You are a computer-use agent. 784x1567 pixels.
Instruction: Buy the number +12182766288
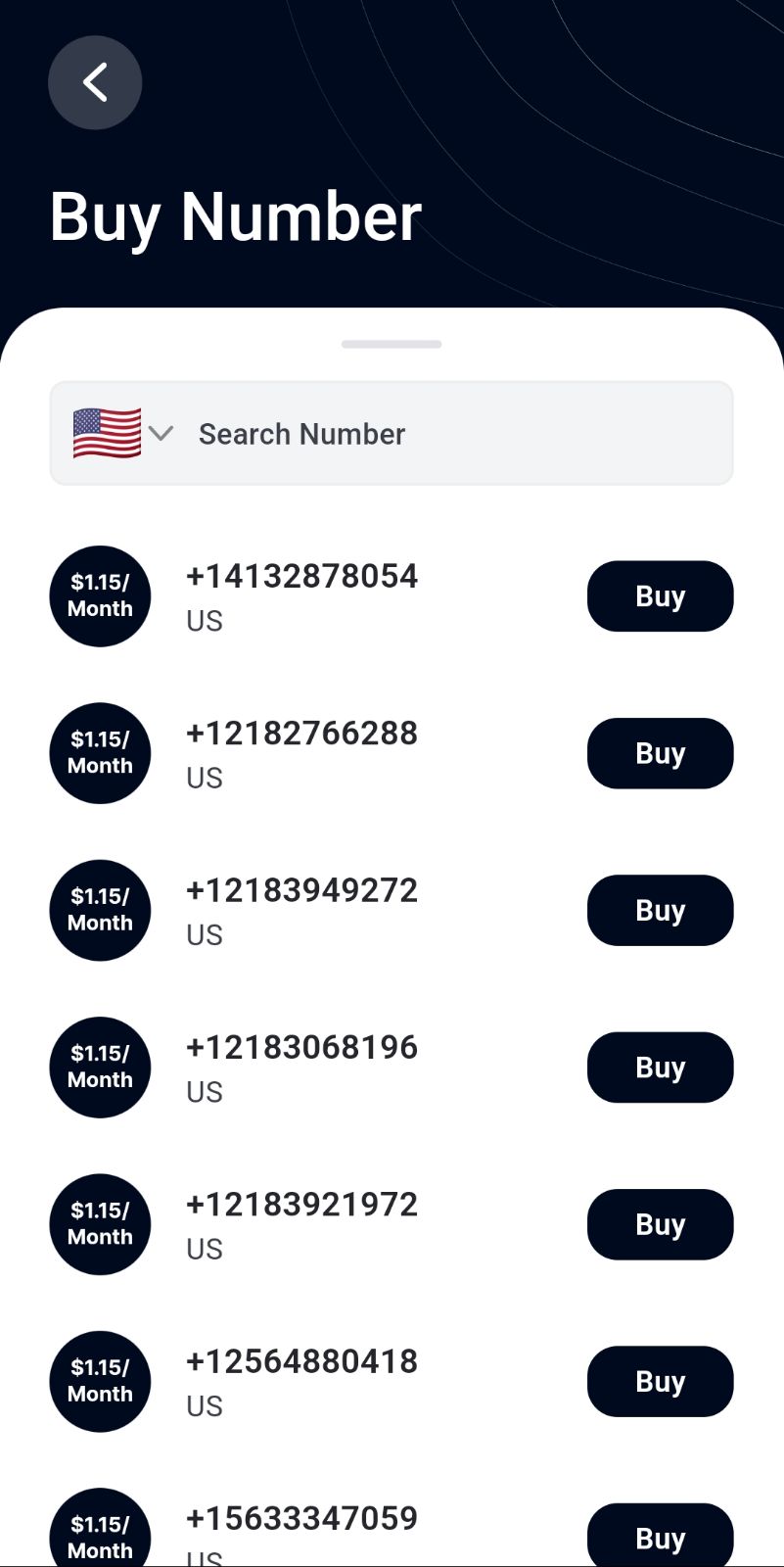click(660, 753)
